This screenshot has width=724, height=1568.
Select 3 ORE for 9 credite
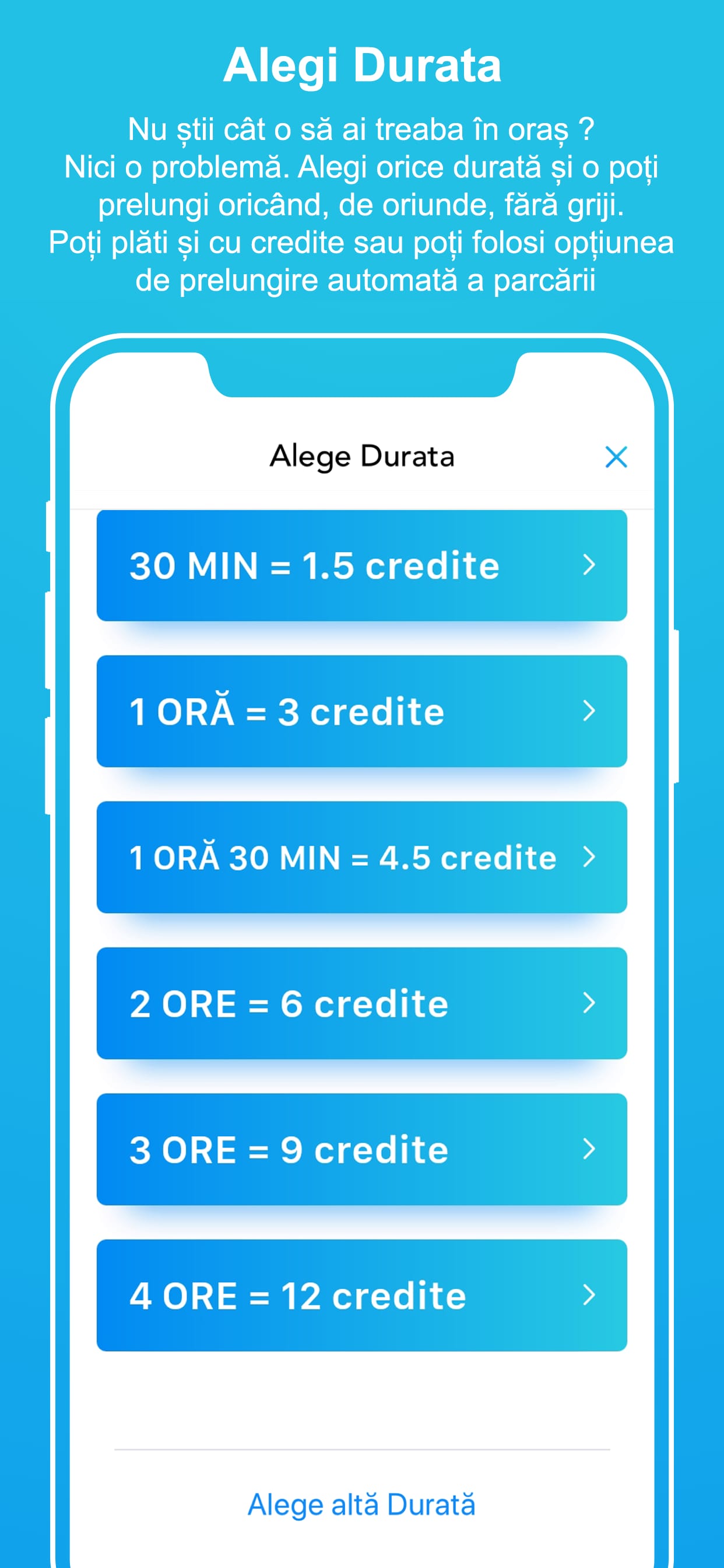tap(362, 1149)
